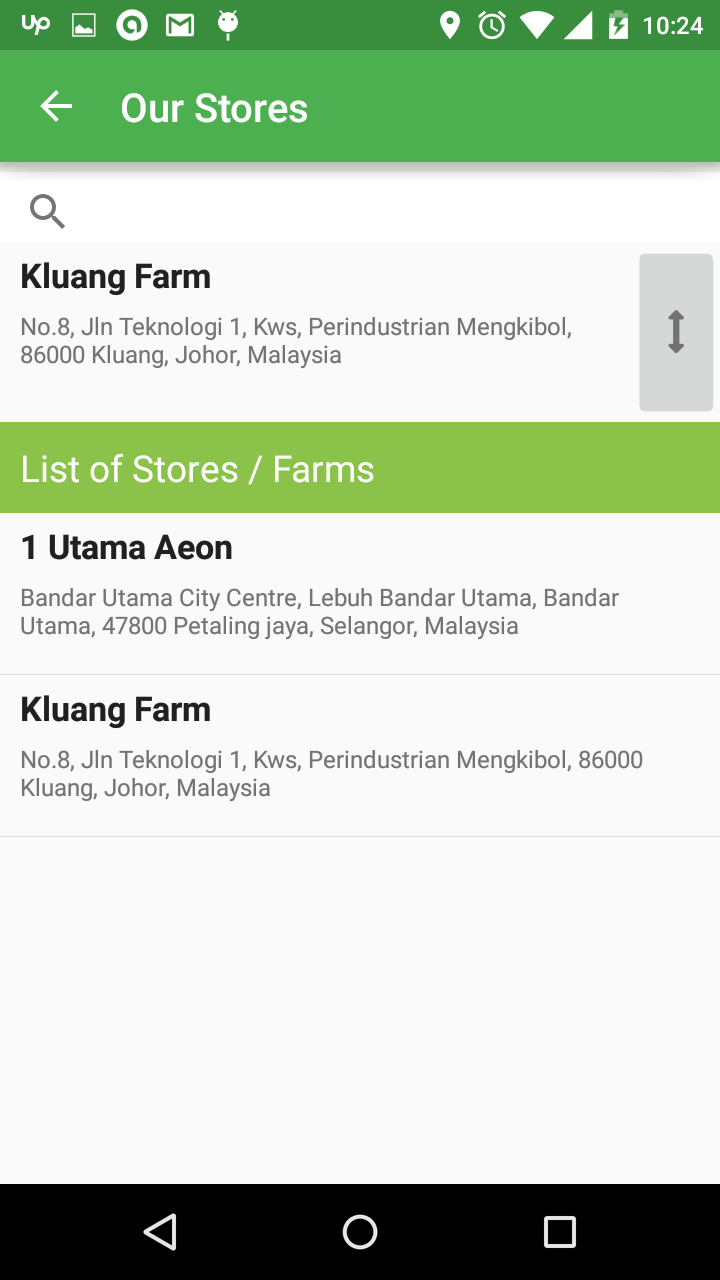Go back from Our Stores
Viewport: 720px width, 1280px height.
pyautogui.click(x=56, y=107)
